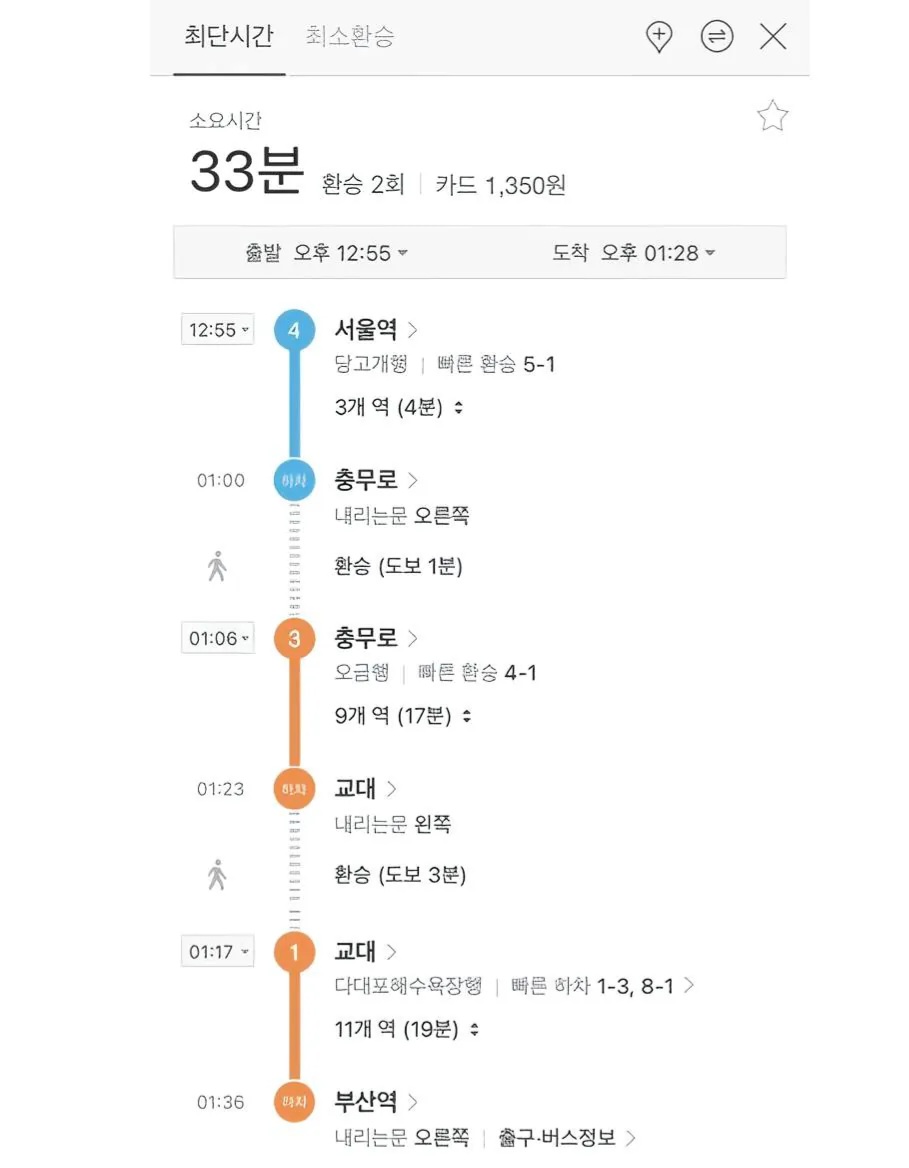Switch to the 최소환승 tab
Screen dimensions: 909x1168
point(349,37)
